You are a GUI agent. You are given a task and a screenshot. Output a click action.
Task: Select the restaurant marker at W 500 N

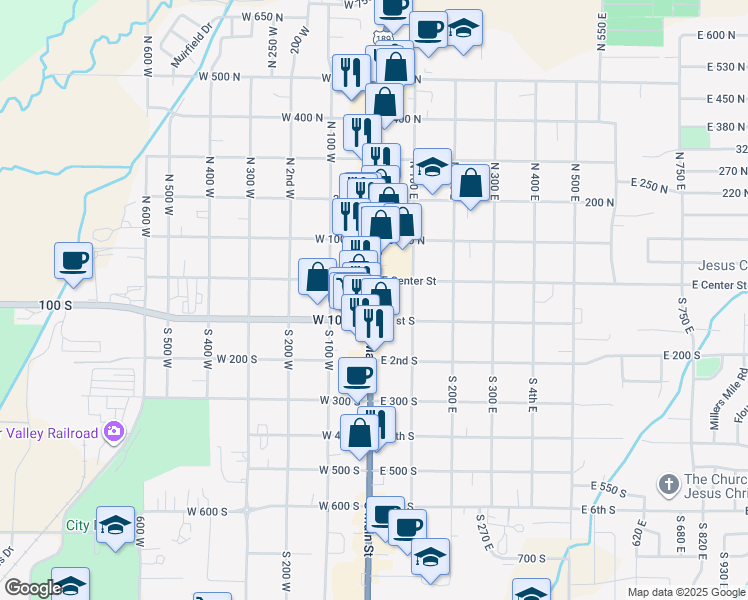[x=350, y=71]
